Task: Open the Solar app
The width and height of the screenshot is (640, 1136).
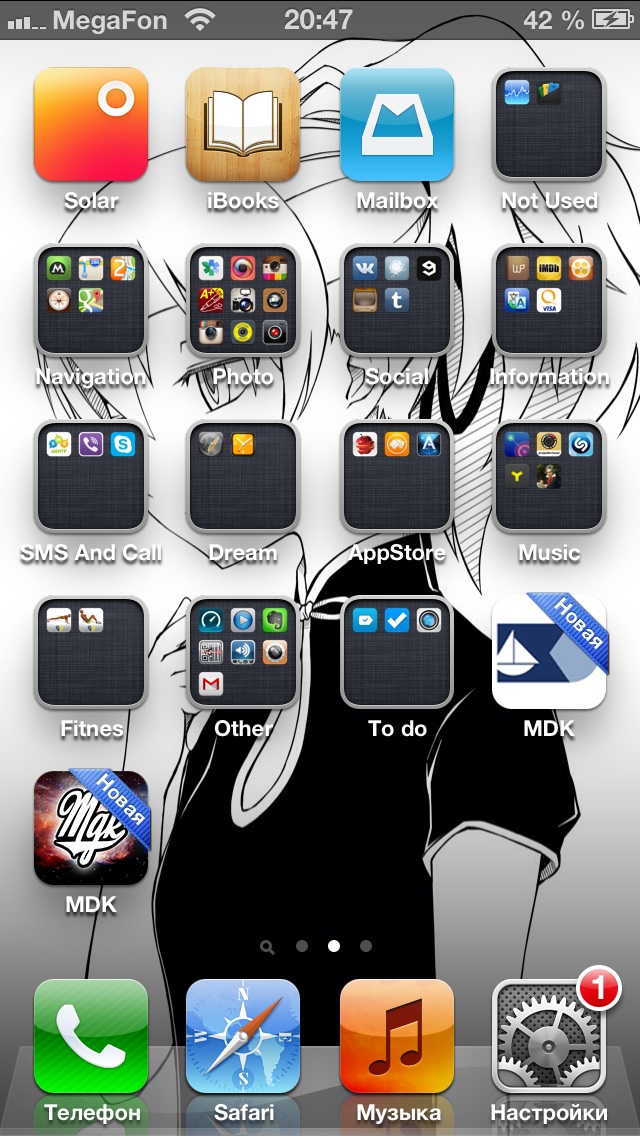Action: pyautogui.click(x=91, y=124)
